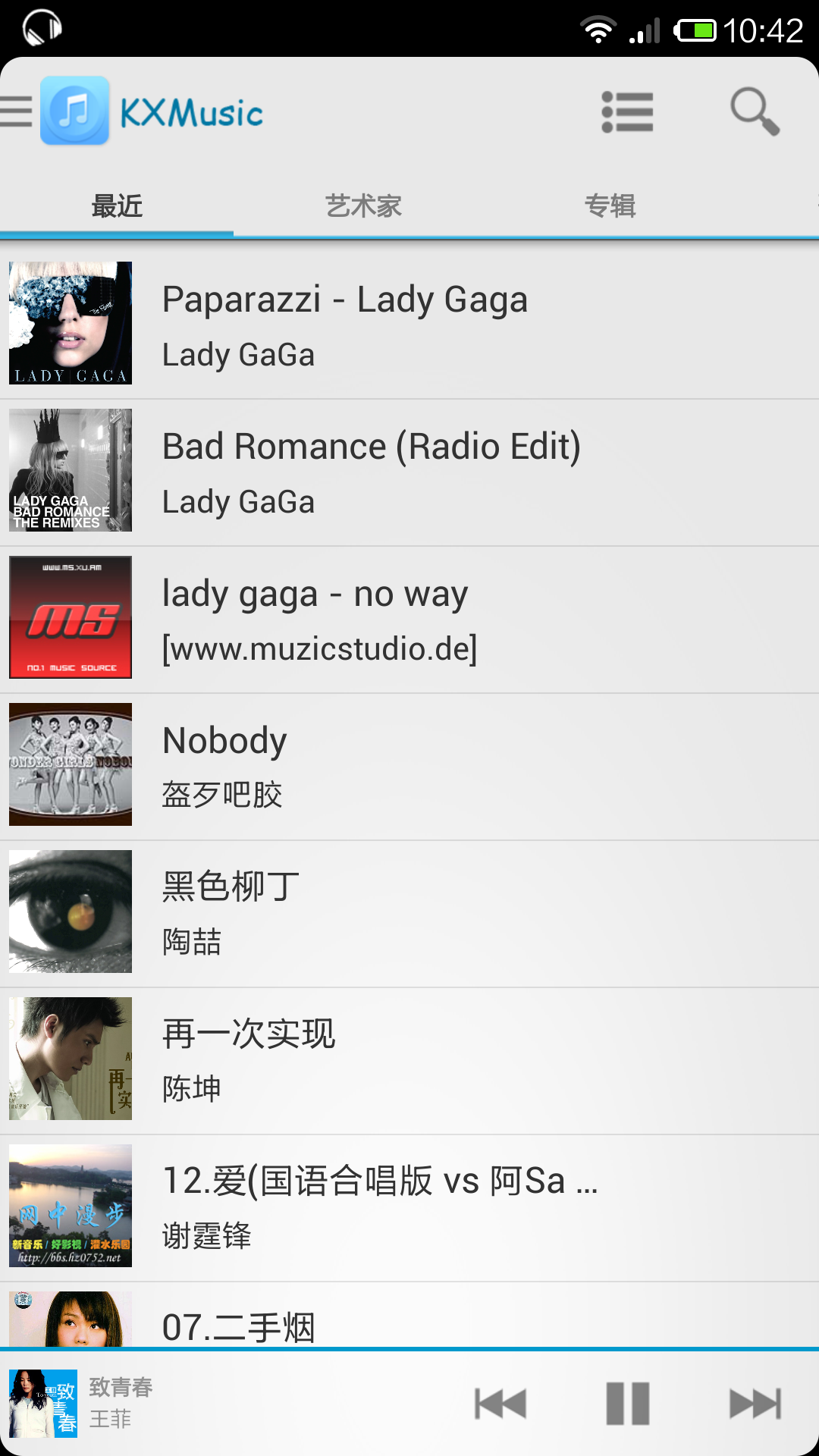Switch to the 艺术家 tab
The image size is (819, 1456).
click(x=363, y=206)
